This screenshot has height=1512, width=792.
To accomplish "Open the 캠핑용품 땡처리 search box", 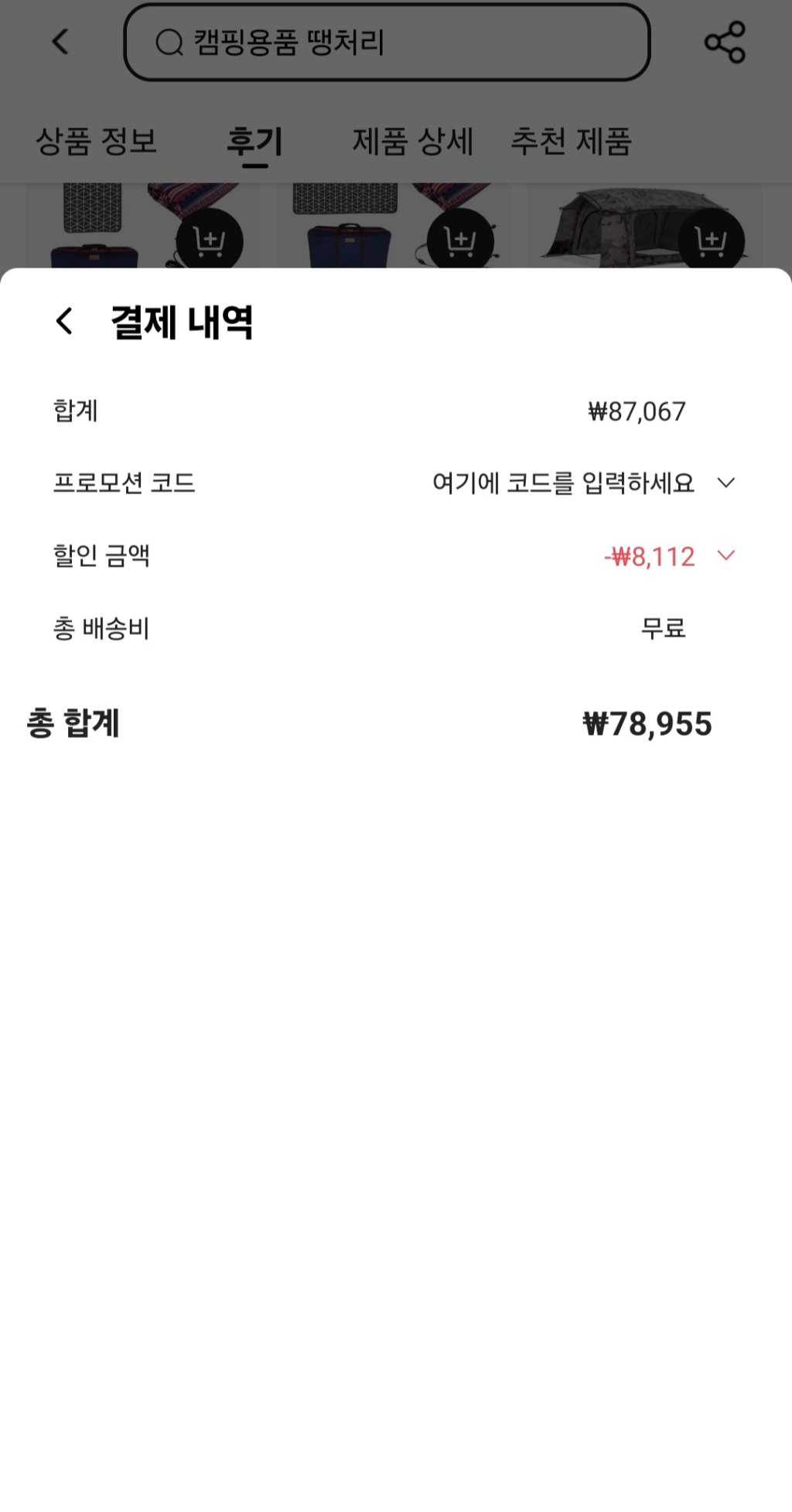I will pyautogui.click(x=387, y=43).
